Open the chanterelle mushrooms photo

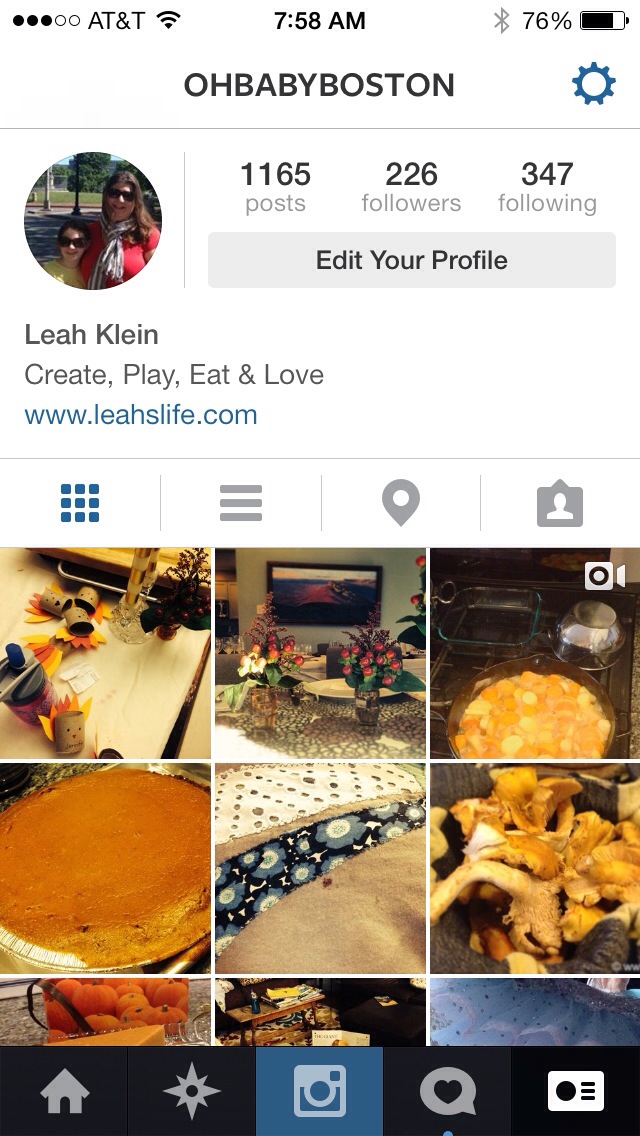535,868
